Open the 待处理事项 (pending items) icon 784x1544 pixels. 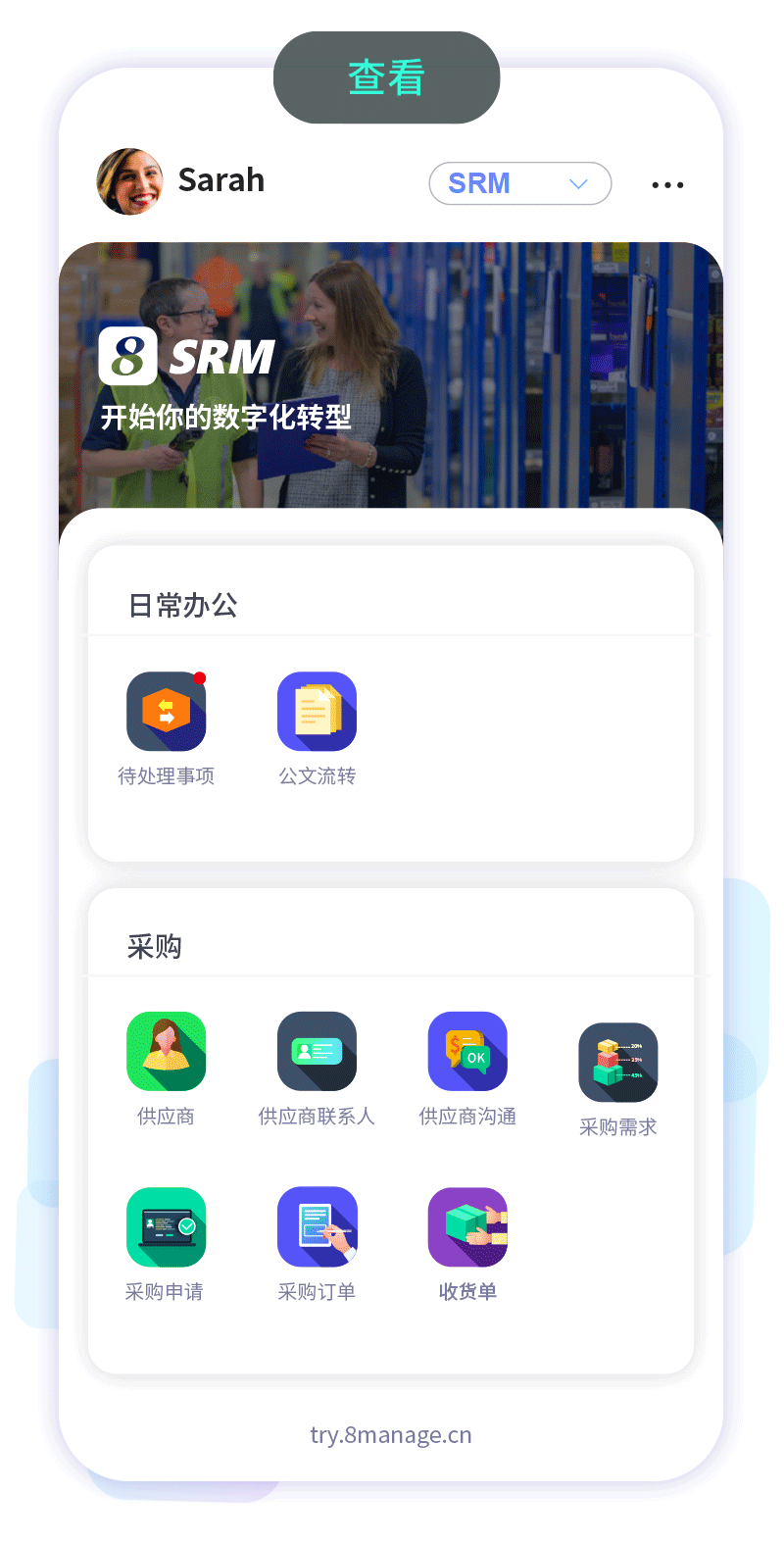[x=167, y=711]
